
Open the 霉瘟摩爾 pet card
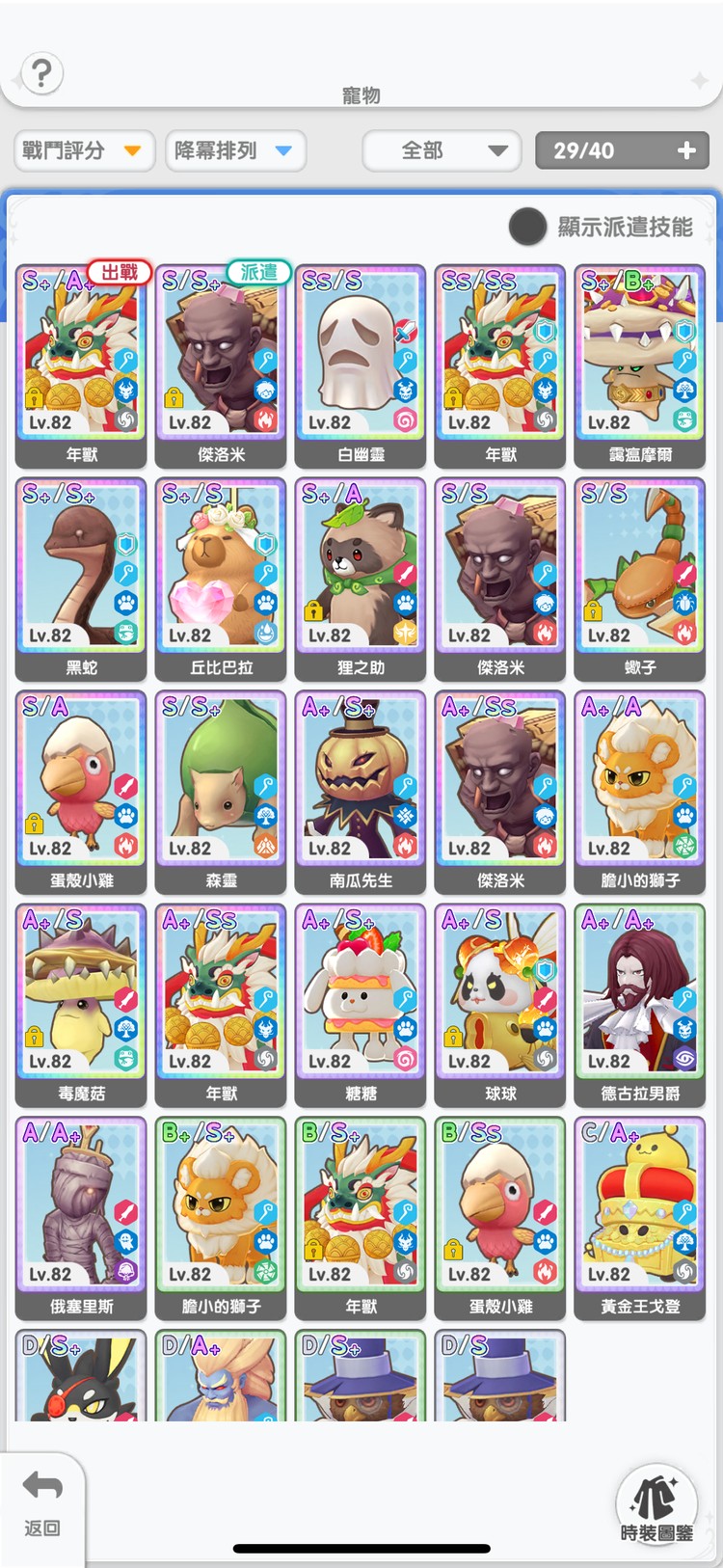coord(639,366)
